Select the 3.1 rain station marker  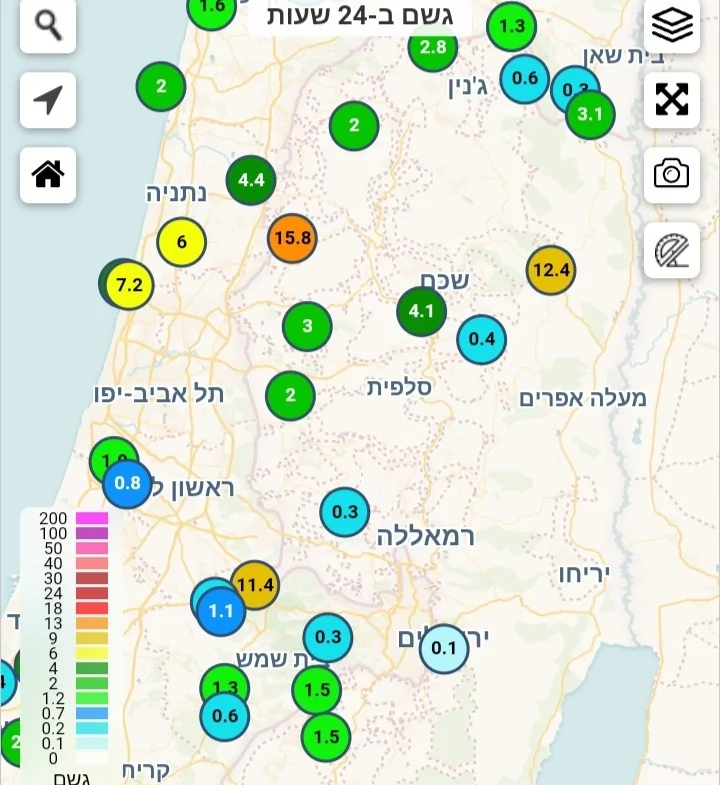(590, 115)
